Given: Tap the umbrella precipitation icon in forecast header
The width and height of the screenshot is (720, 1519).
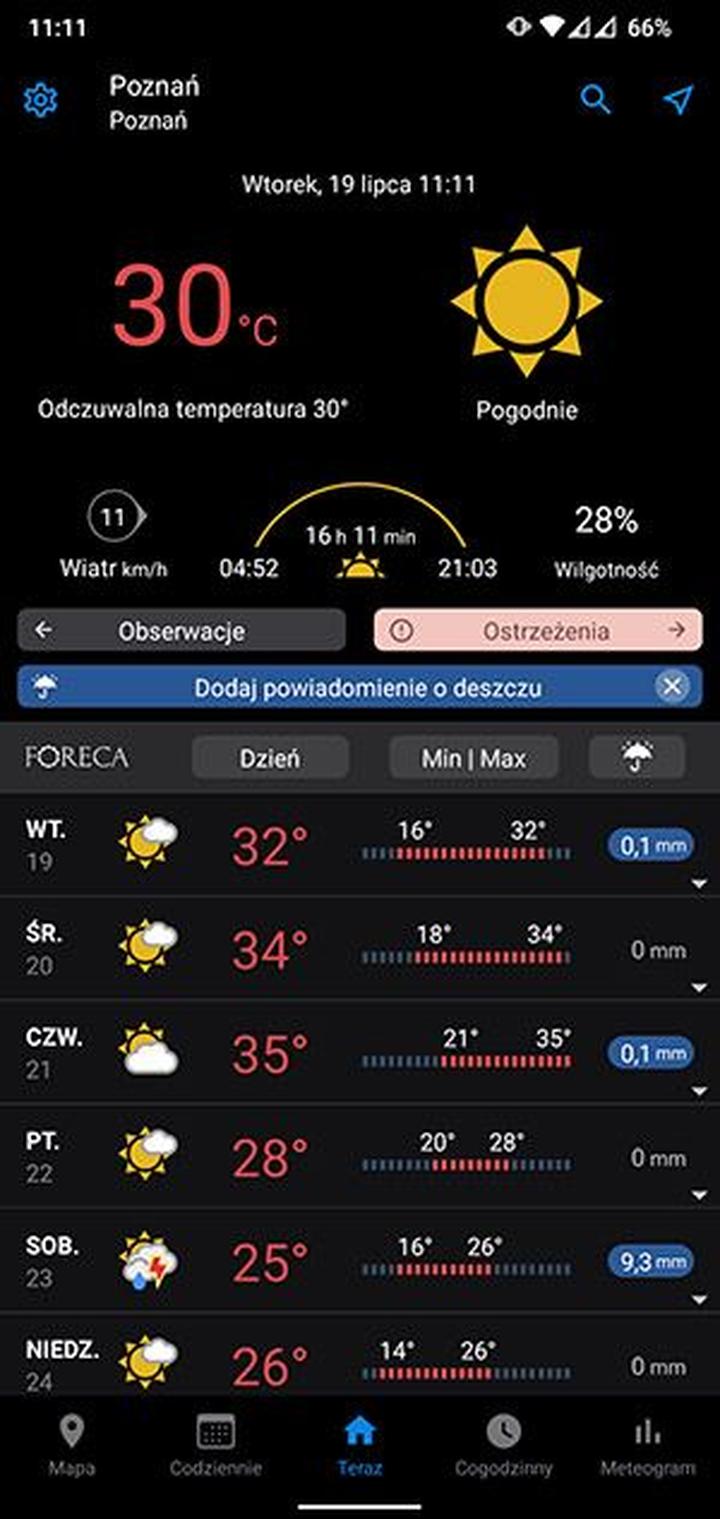Looking at the screenshot, I should 637,758.
